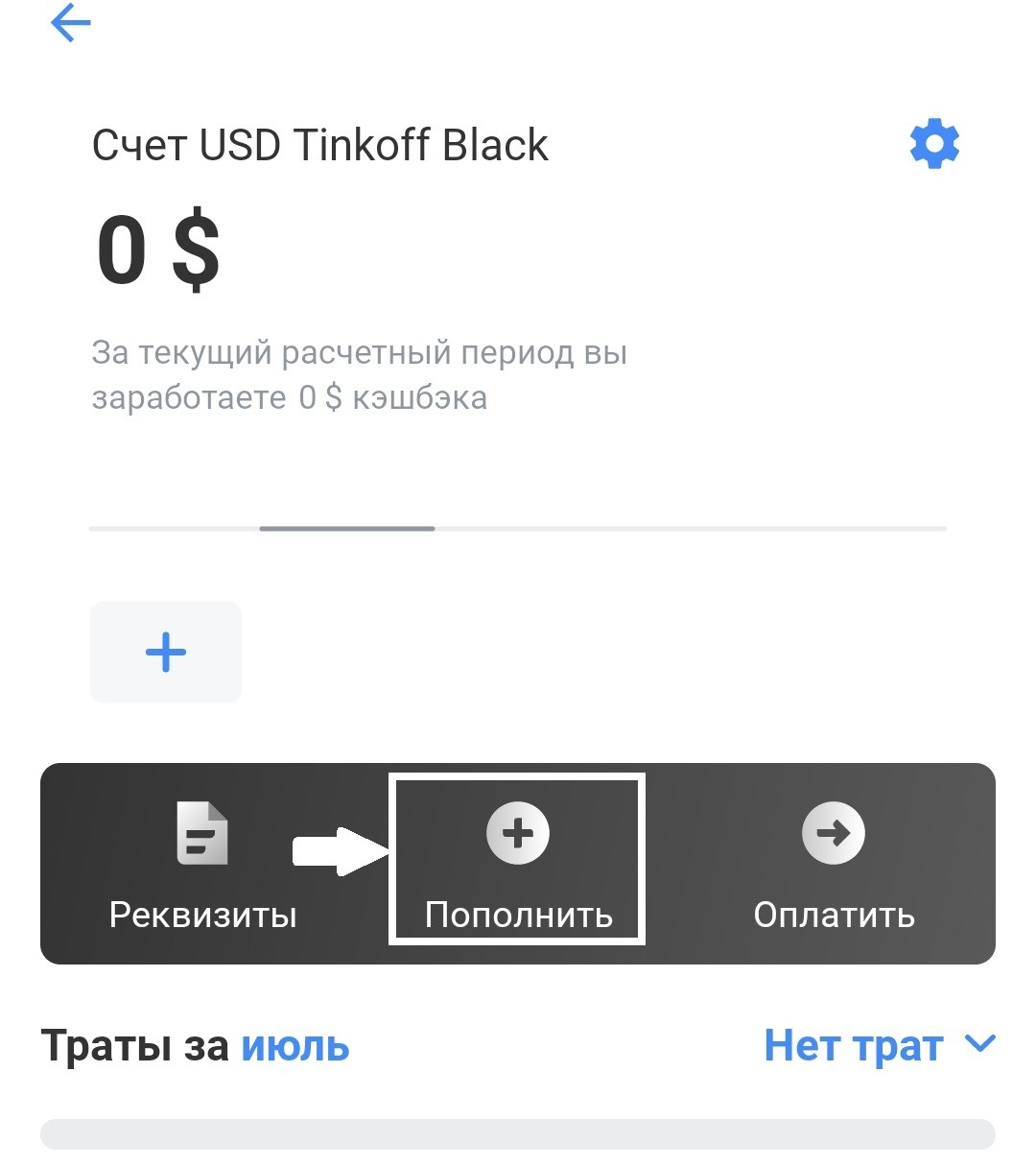Go back with the top arrow
Screen dimensions: 1036x1167
pyautogui.click(x=71, y=23)
